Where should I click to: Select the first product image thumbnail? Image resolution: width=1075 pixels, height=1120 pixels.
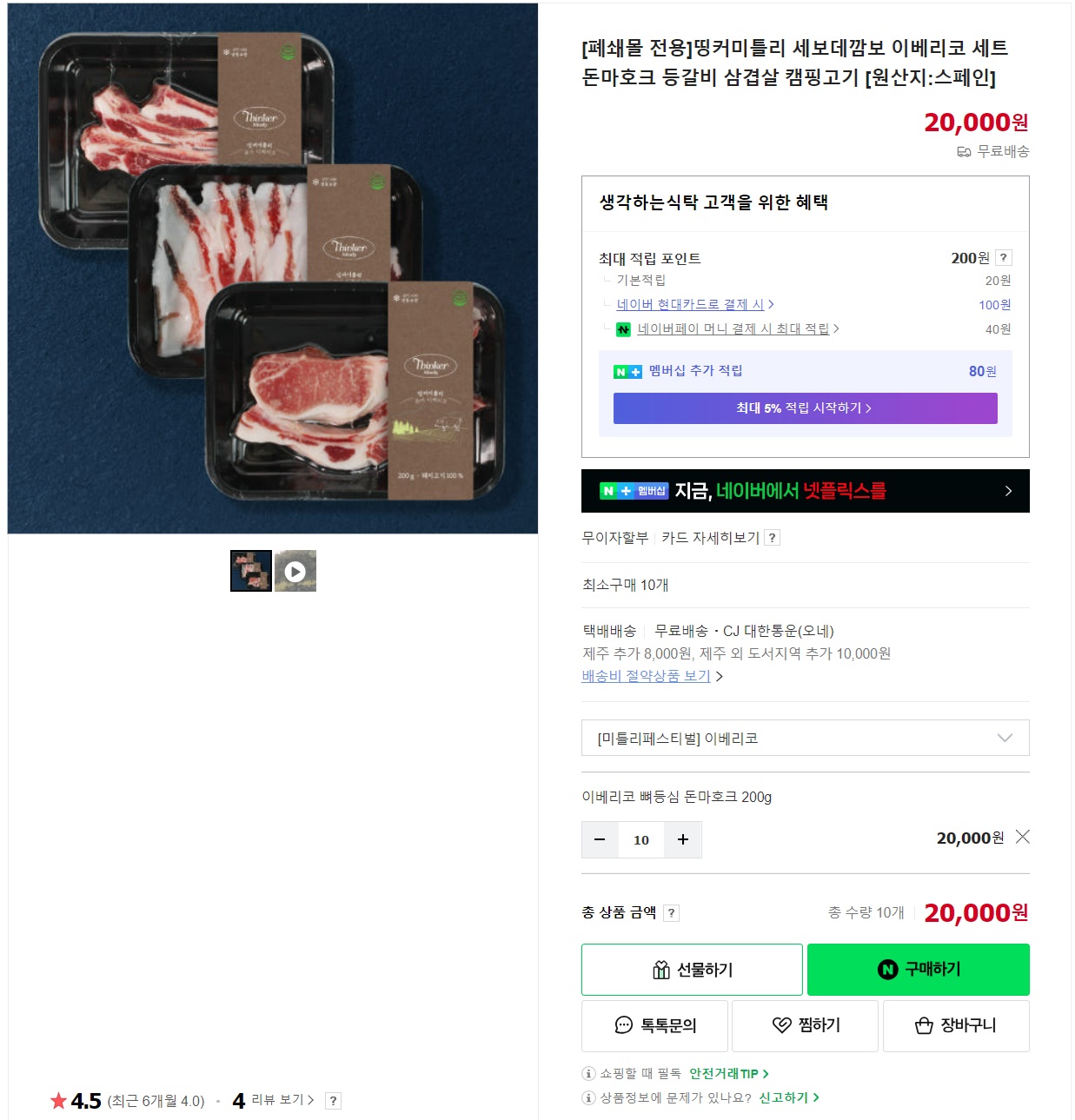251,571
